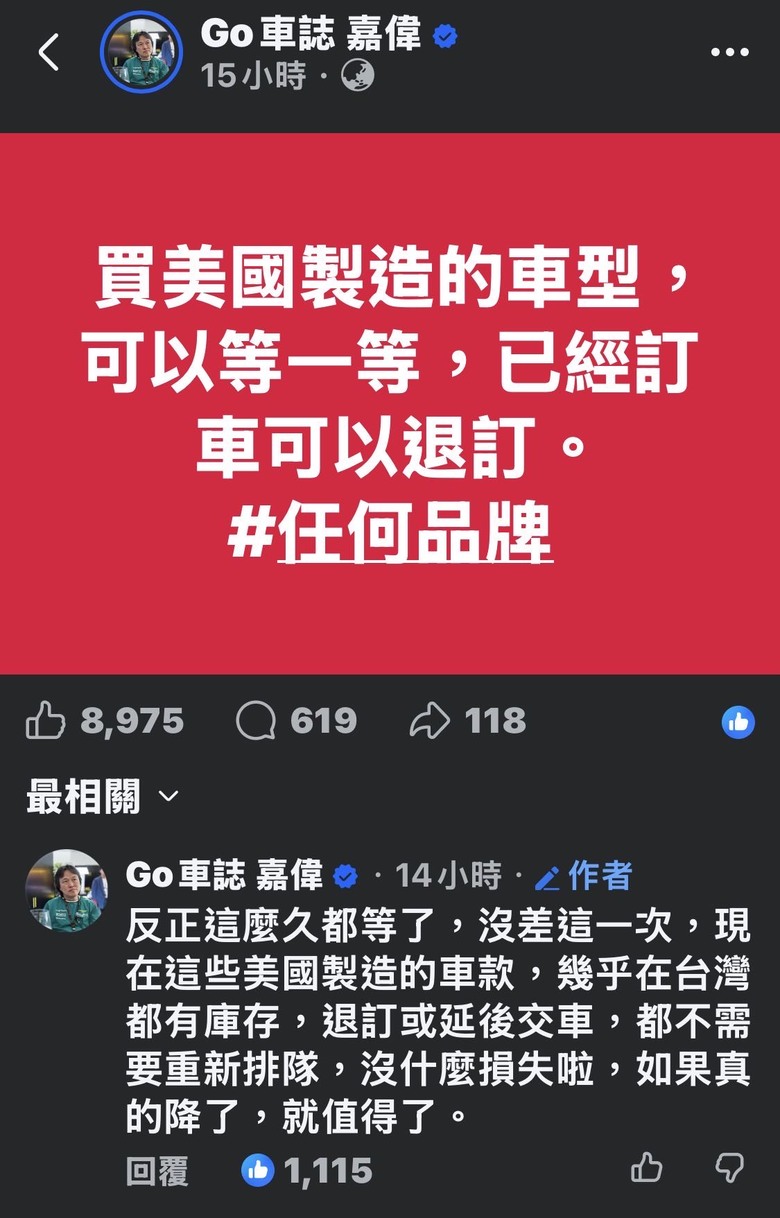The width and height of the screenshot is (780, 1218).
Task: Open the post's three-dot overflow menu
Action: click(729, 52)
